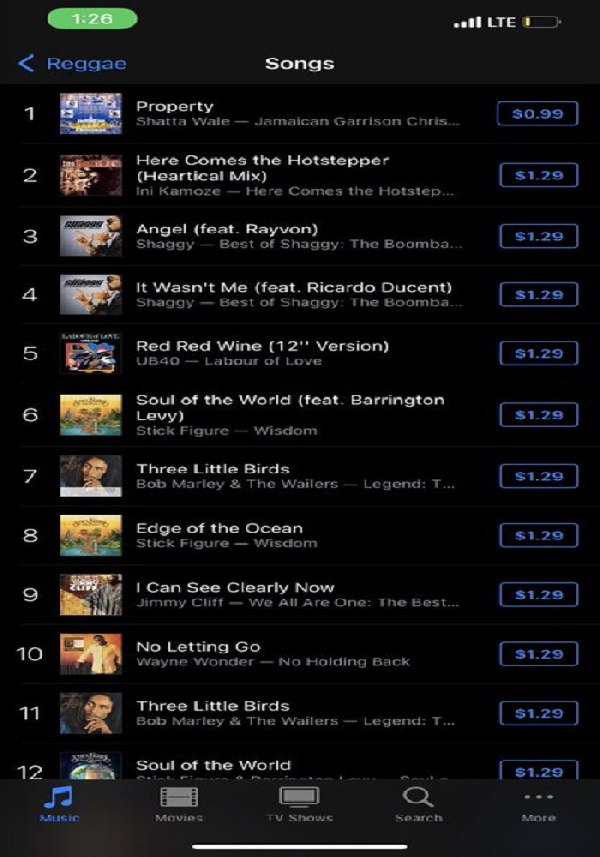Open the More tab
This screenshot has height=857, width=600.
(x=538, y=803)
